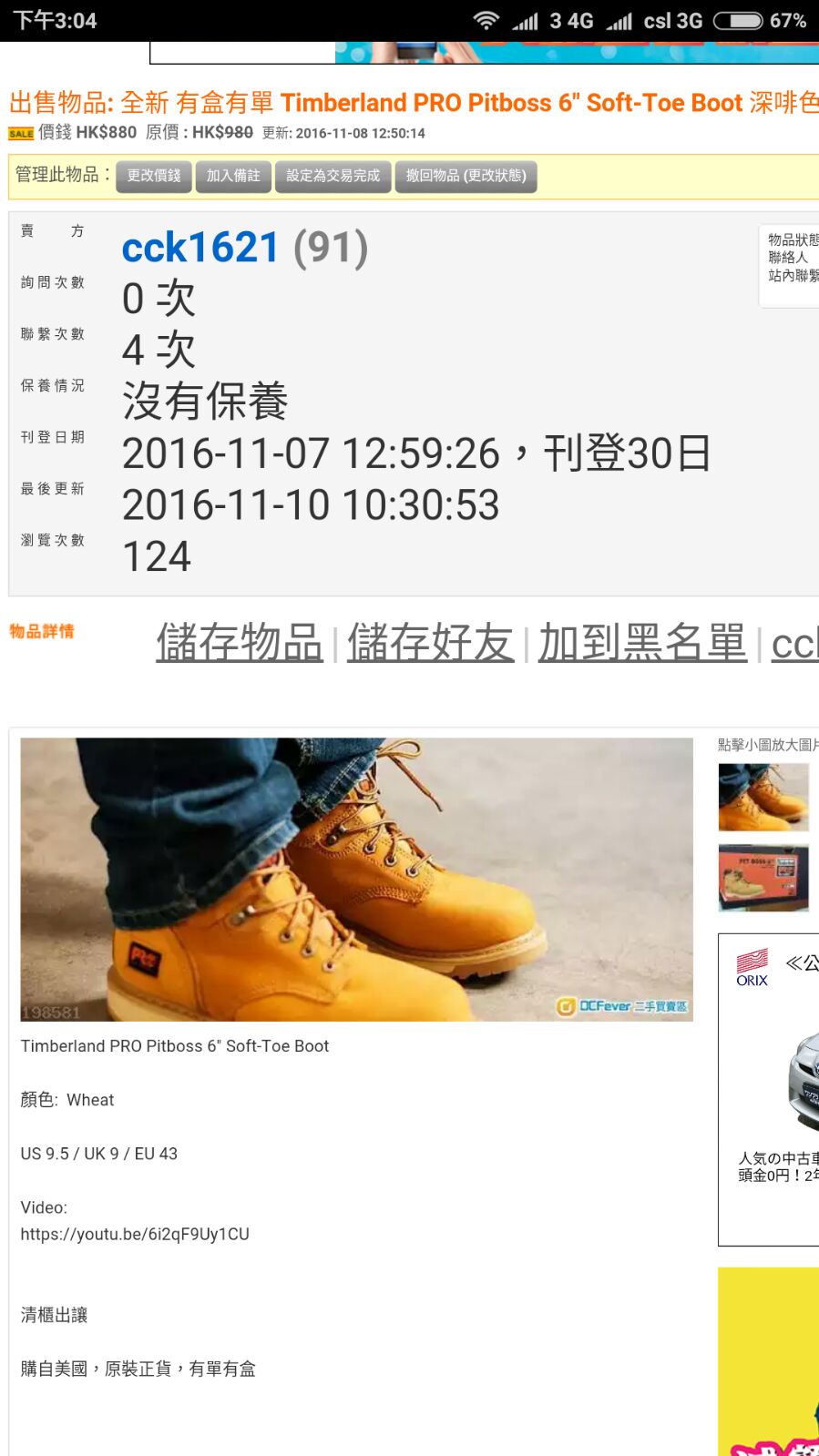The height and width of the screenshot is (1456, 819).
Task: Open seller cck1621's profile
Action: pyautogui.click(x=200, y=248)
